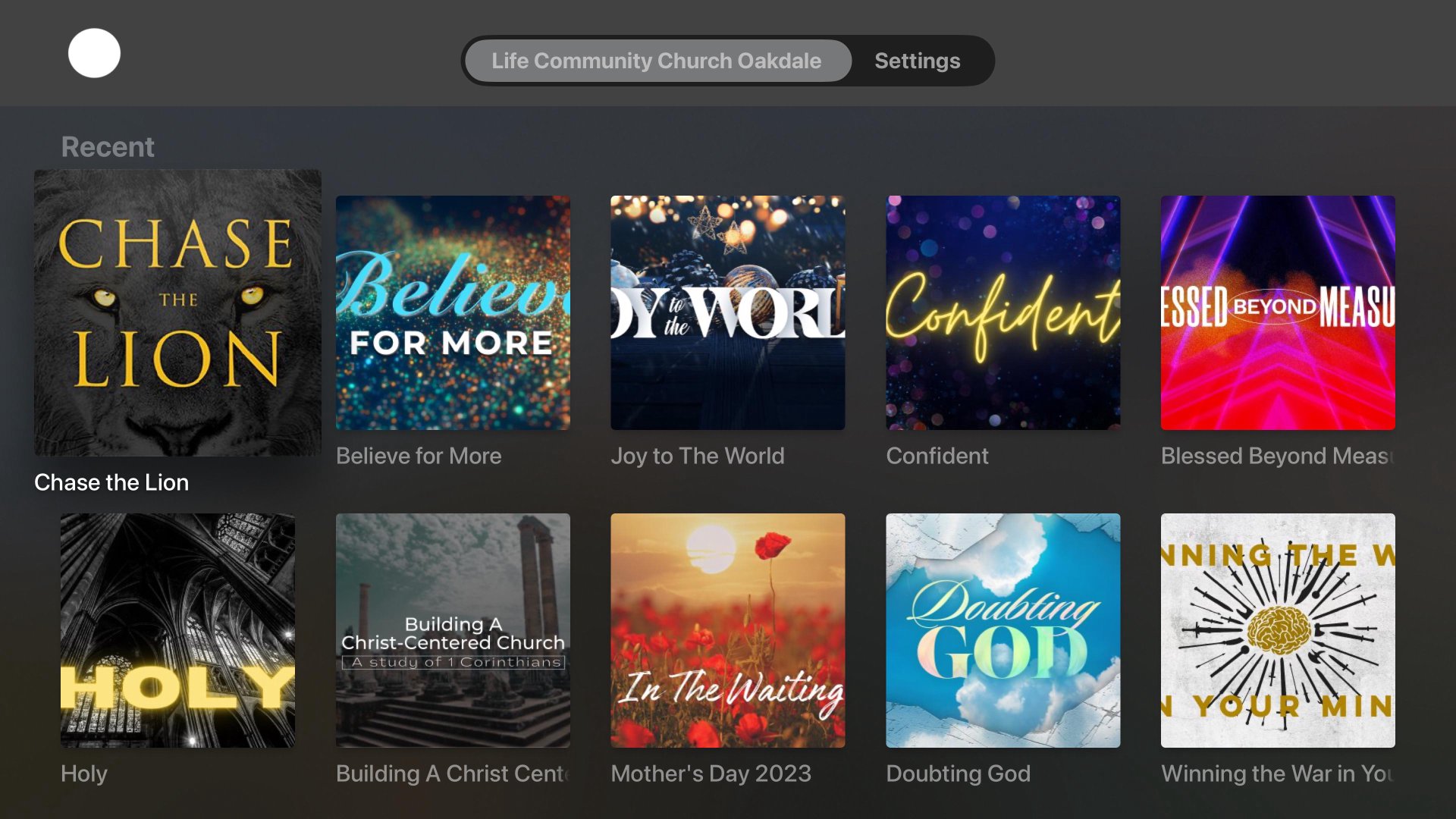This screenshot has height=819, width=1456.
Task: Switch to the Settings tab
Action: pos(917,61)
